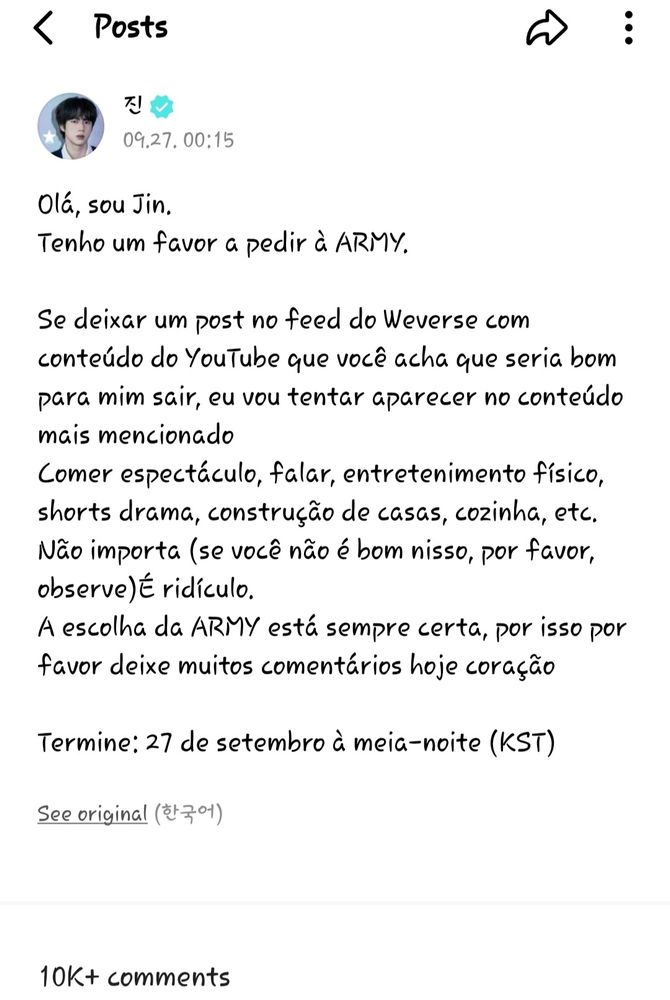The image size is (670, 1000).
Task: Tap the See original link
Action: point(92,813)
